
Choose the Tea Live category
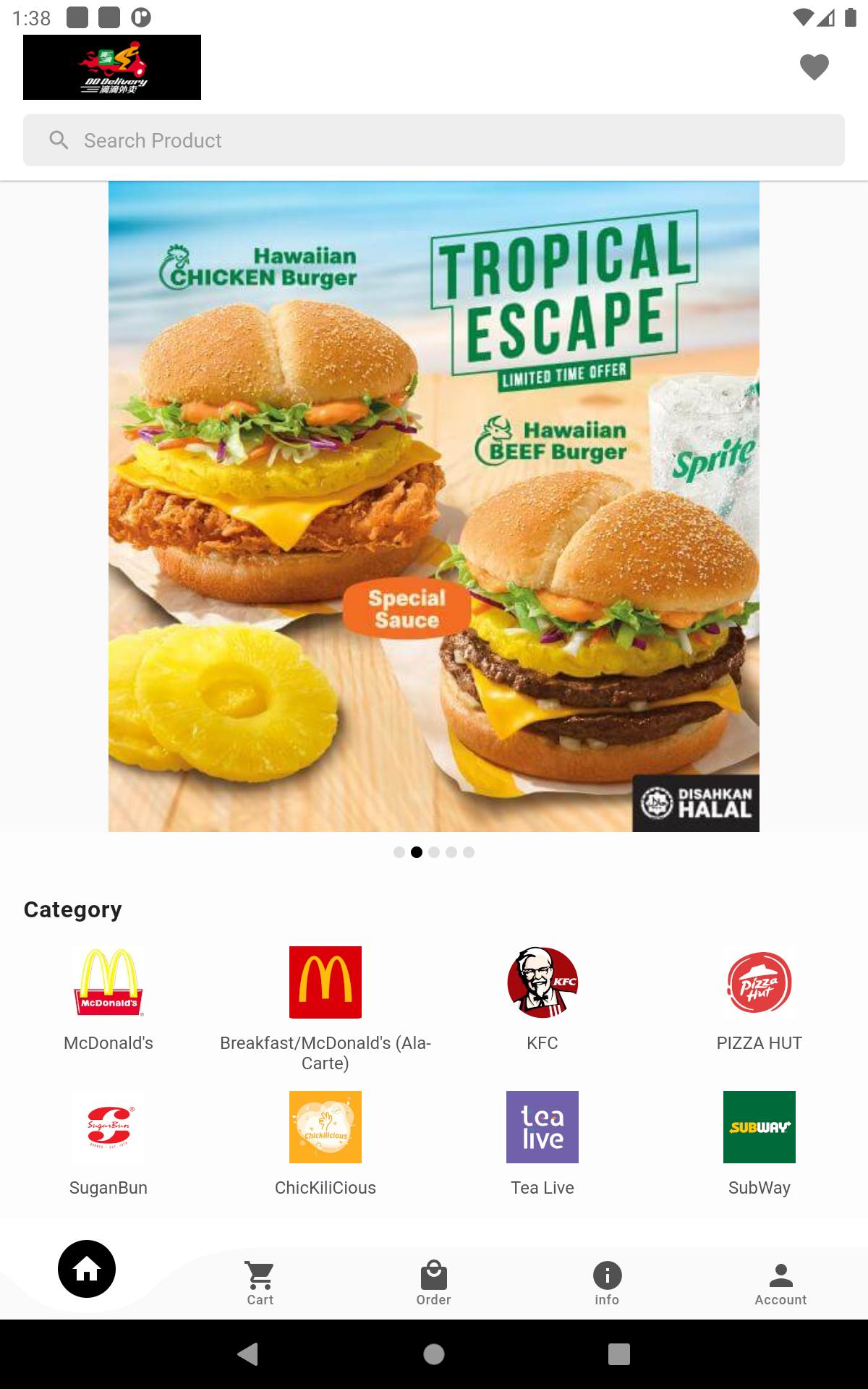(542, 1143)
